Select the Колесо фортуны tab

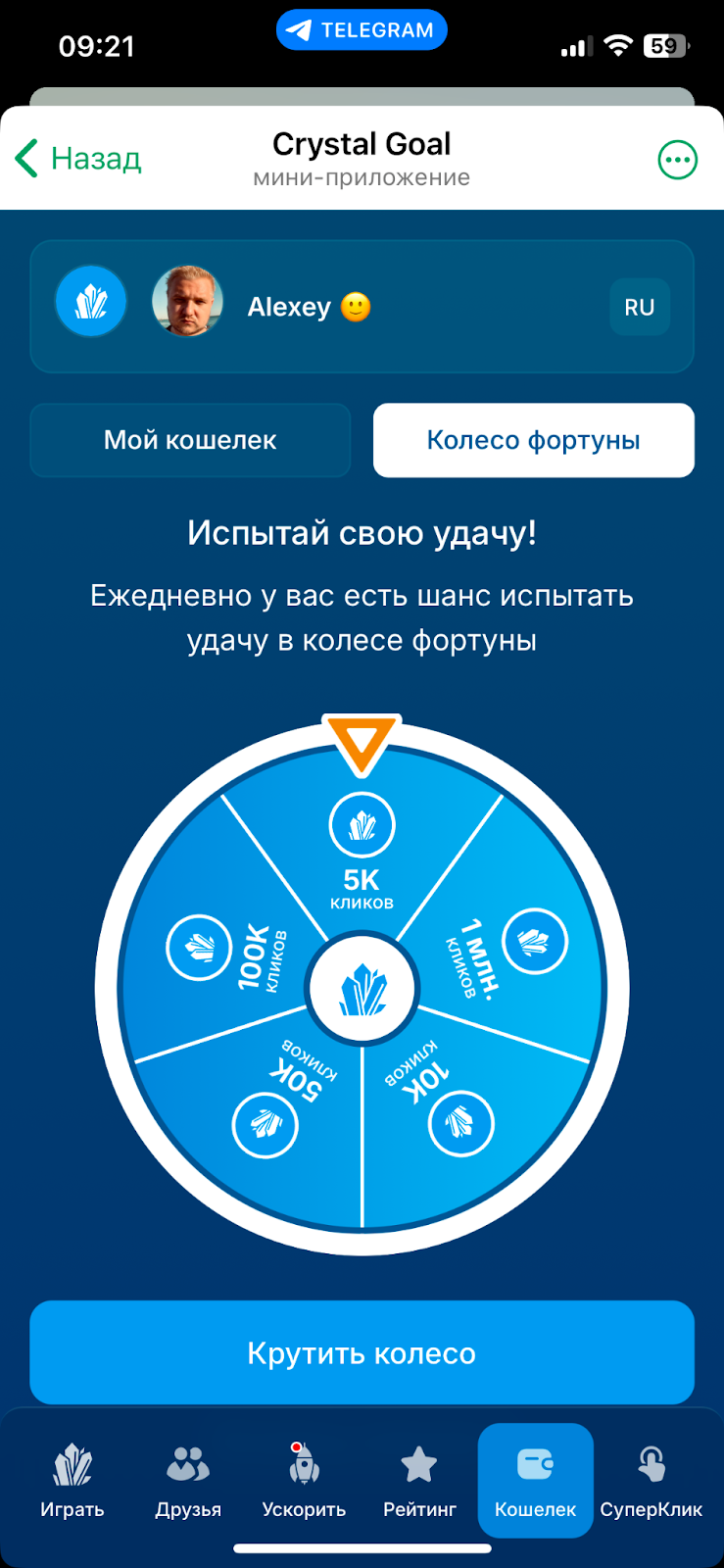(533, 441)
